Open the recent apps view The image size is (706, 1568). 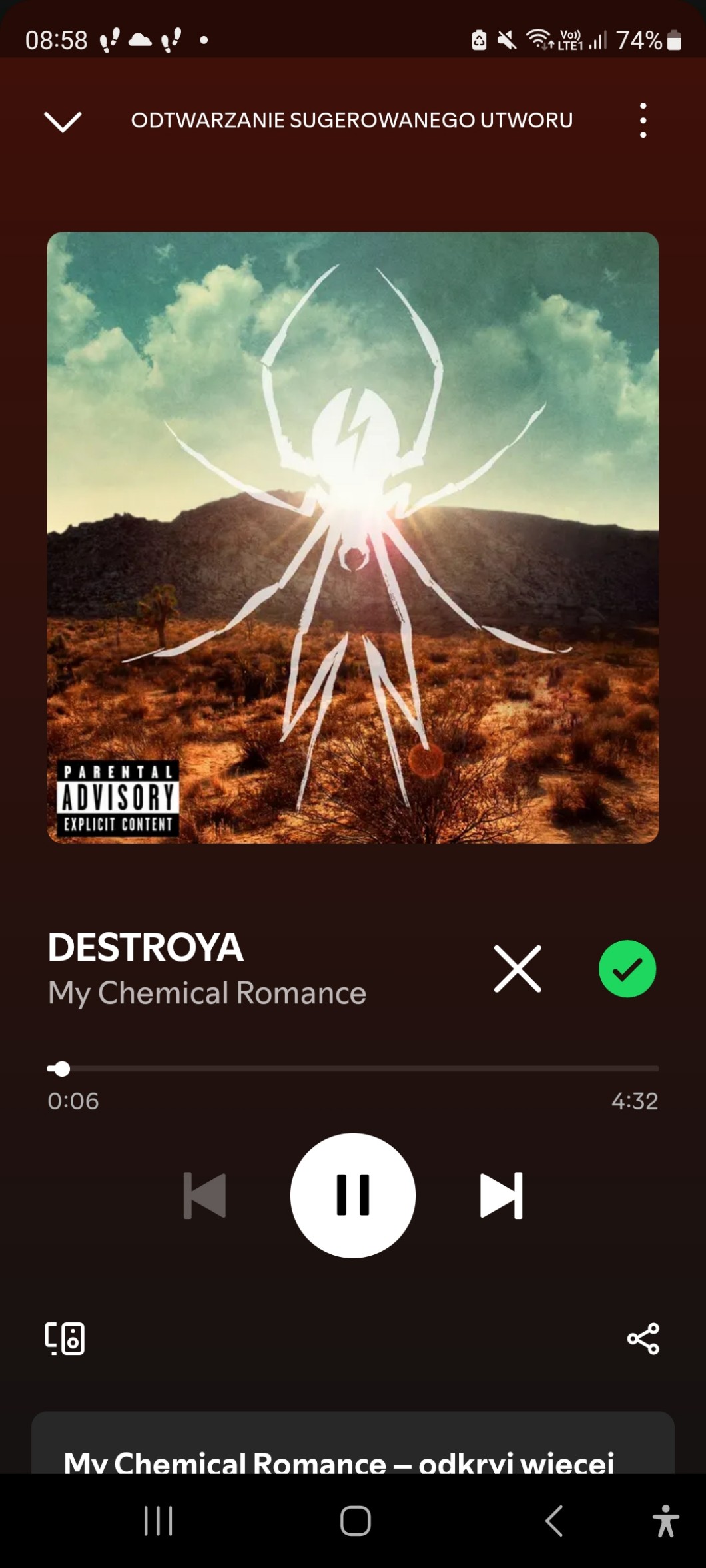pyautogui.click(x=159, y=1521)
